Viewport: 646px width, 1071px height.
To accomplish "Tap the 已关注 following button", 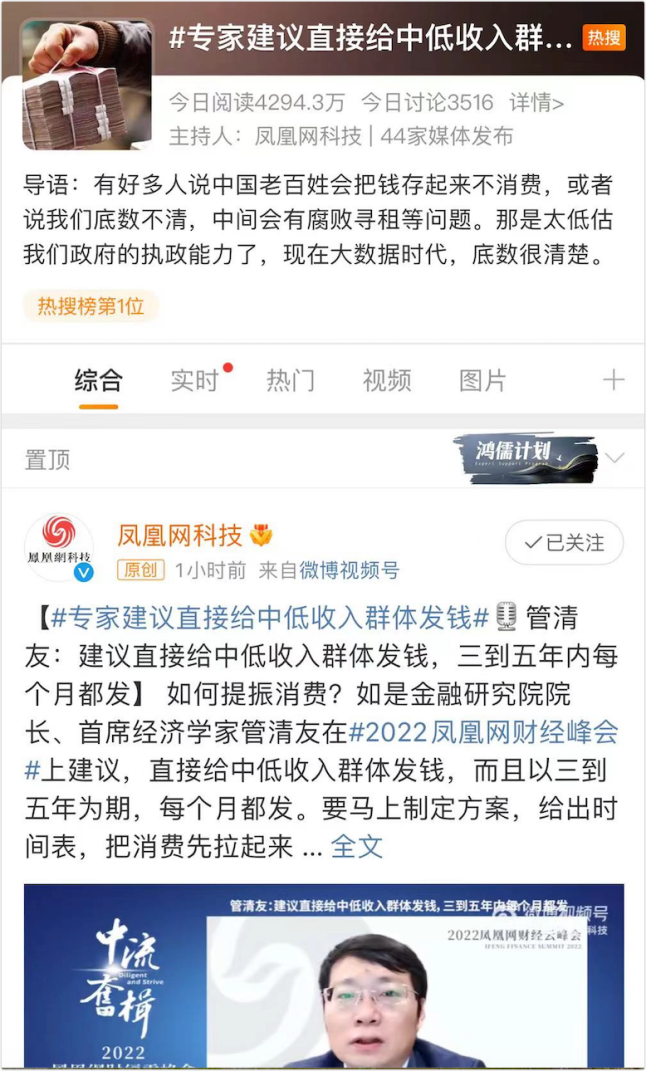I will point(564,543).
